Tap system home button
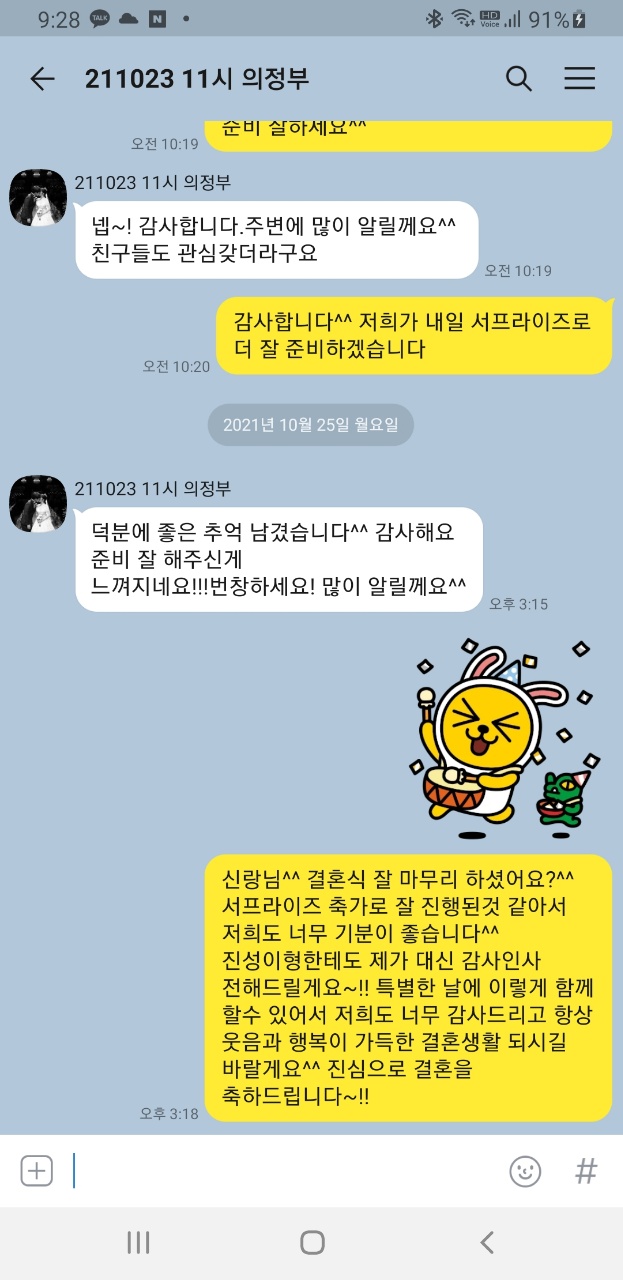Screen dimensions: 623x1280 tap(312, 1243)
